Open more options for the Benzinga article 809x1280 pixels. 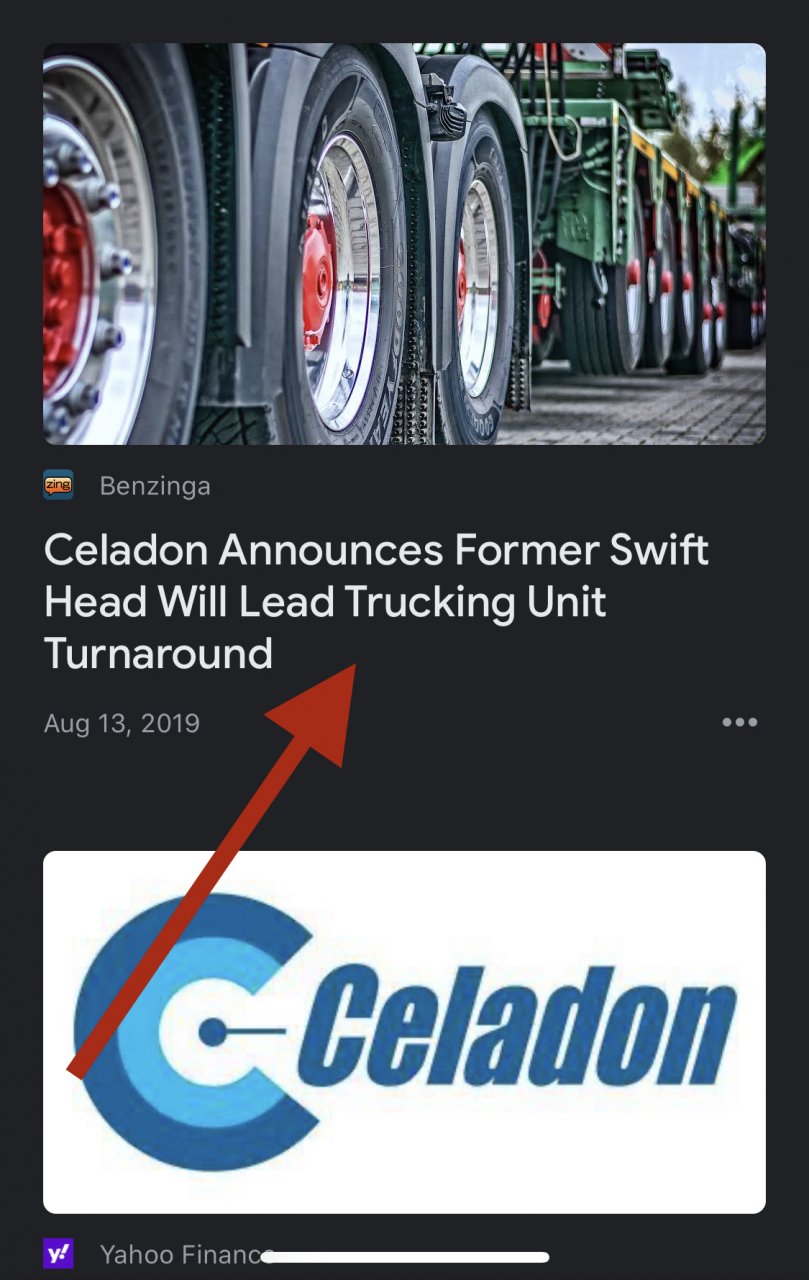(x=739, y=723)
